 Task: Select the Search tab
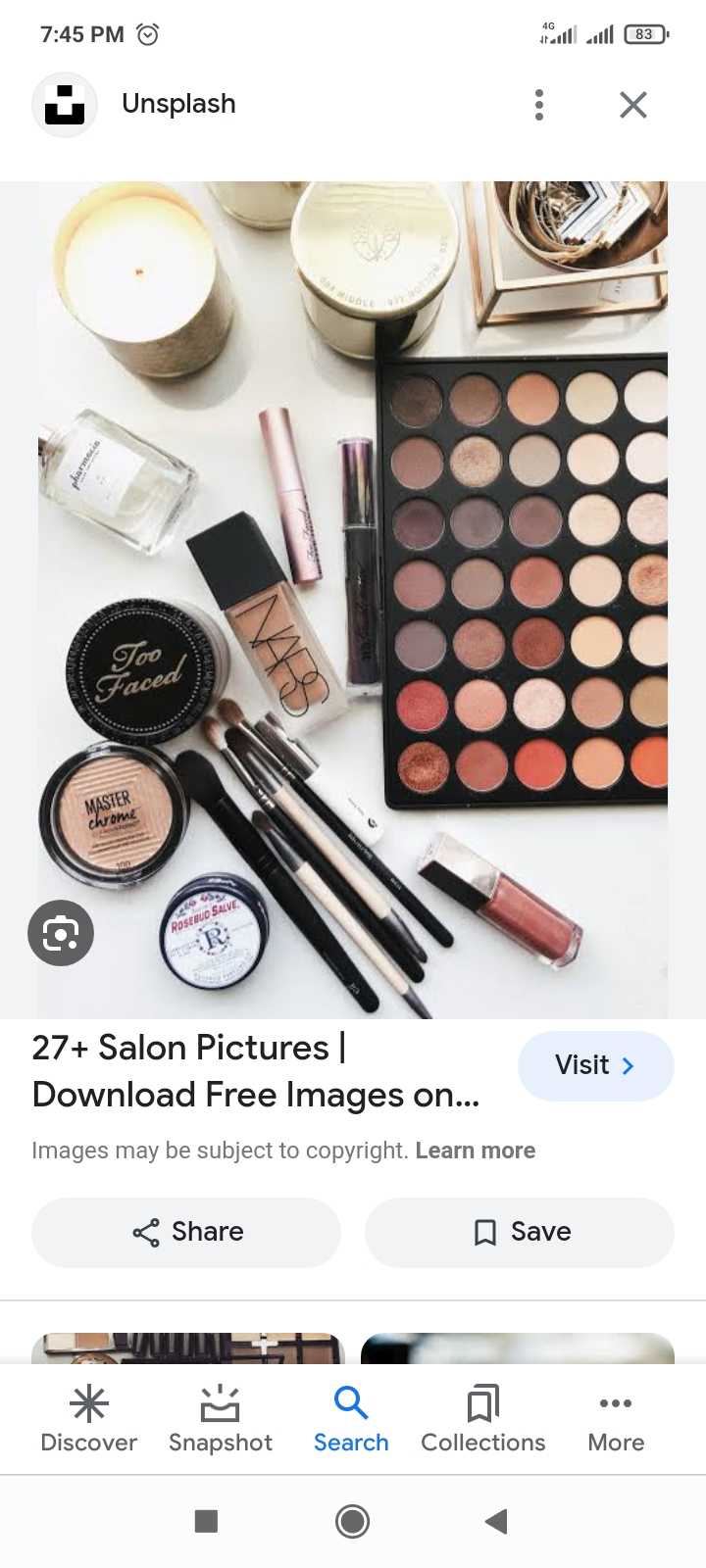[351, 1419]
